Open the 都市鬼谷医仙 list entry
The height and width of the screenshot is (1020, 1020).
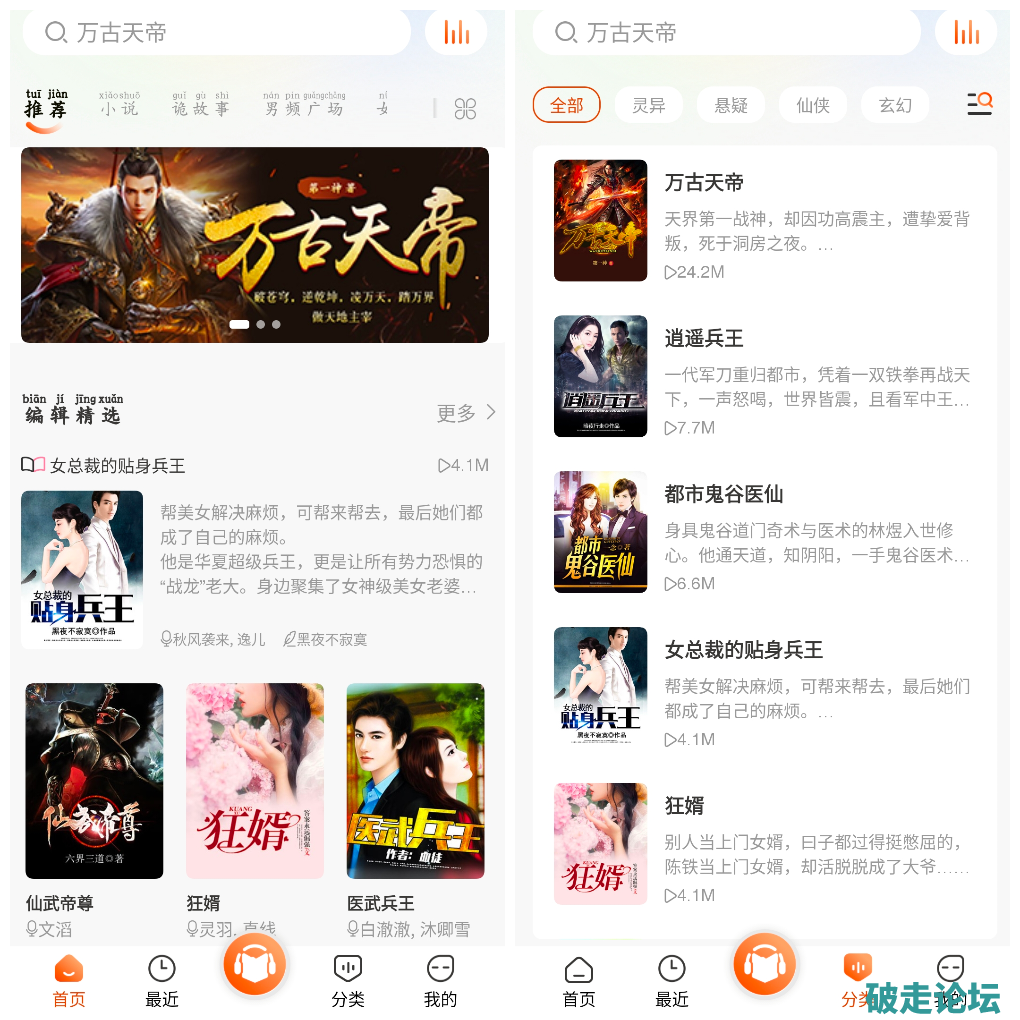pyautogui.click(x=764, y=533)
